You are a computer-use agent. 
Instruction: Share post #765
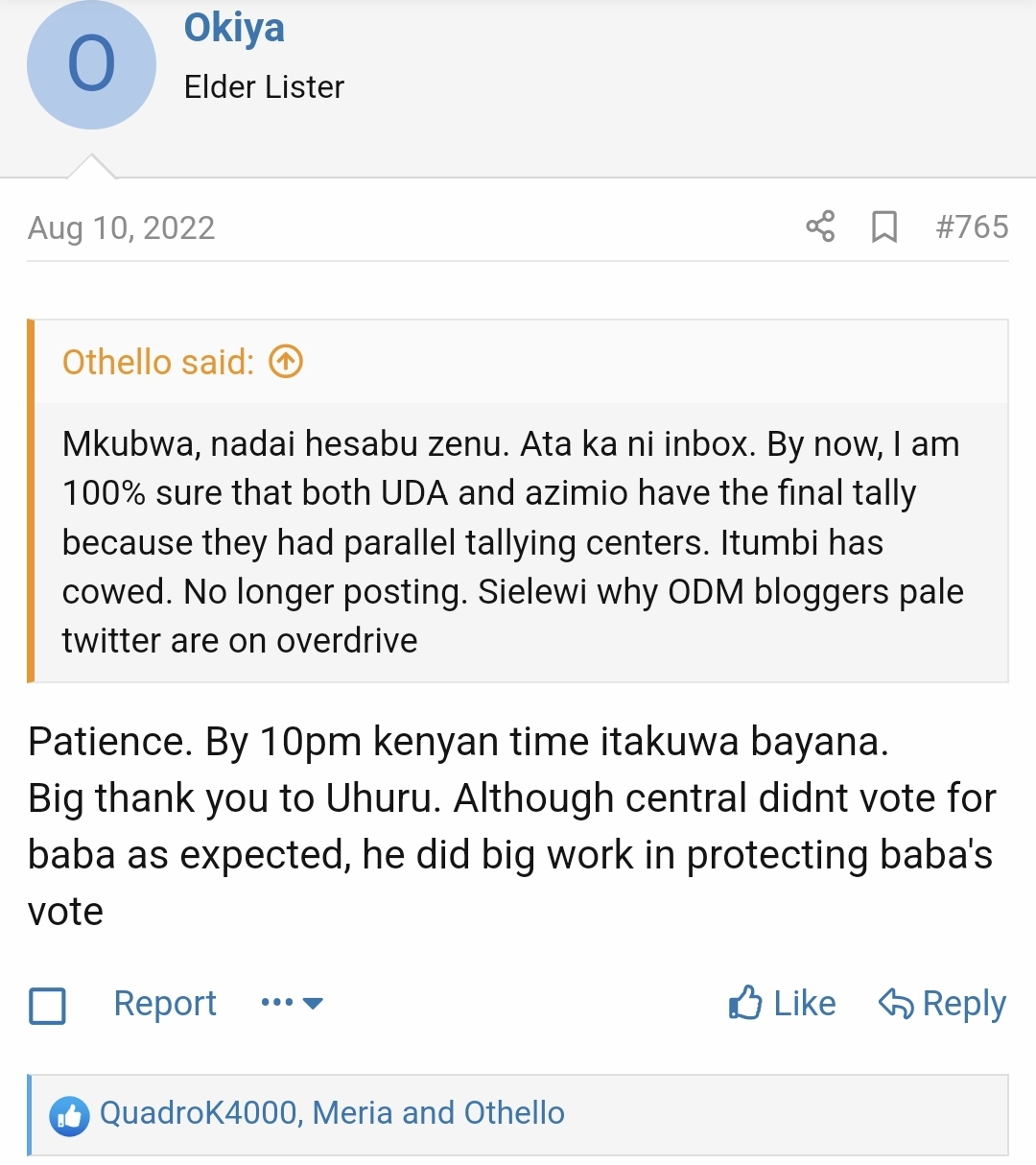coord(820,227)
